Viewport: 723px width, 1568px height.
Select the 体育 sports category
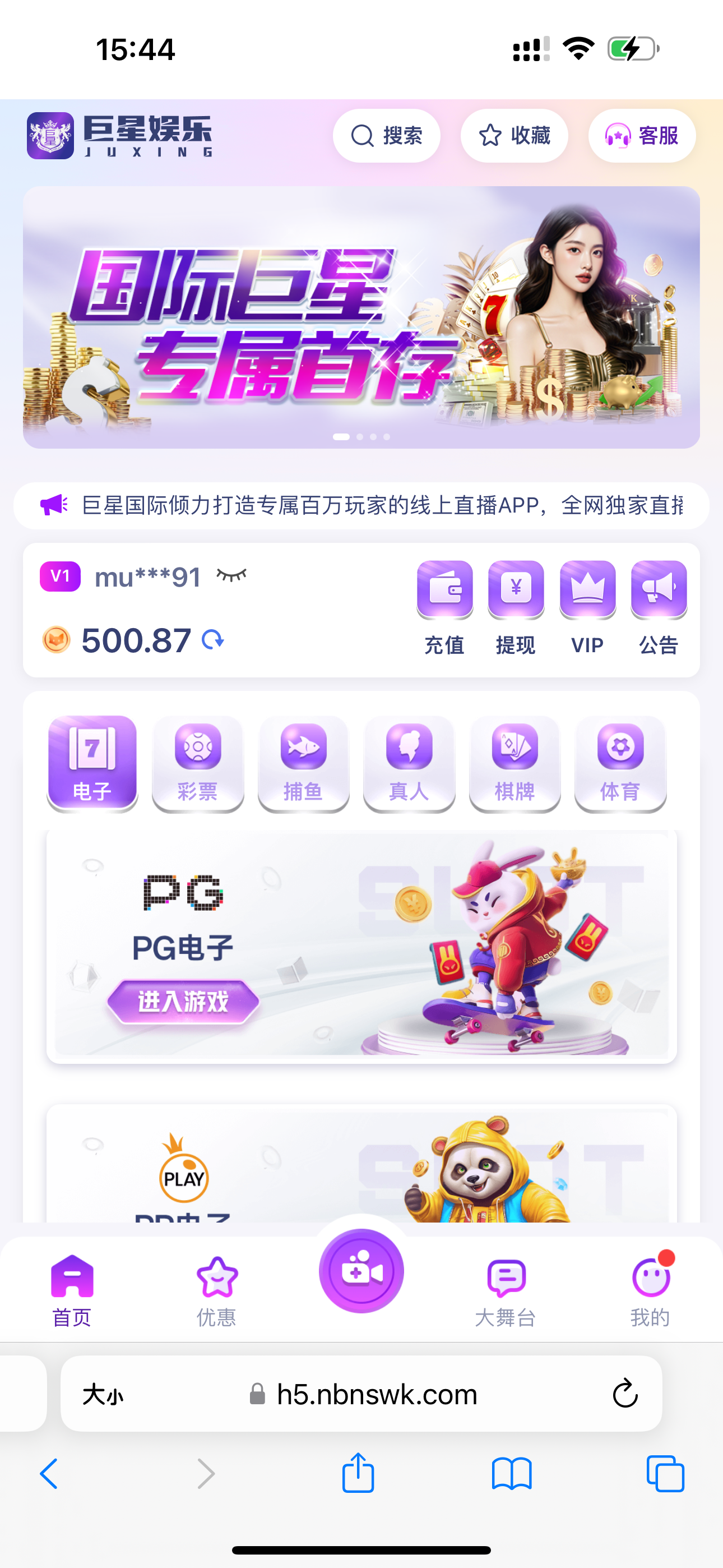[620, 763]
